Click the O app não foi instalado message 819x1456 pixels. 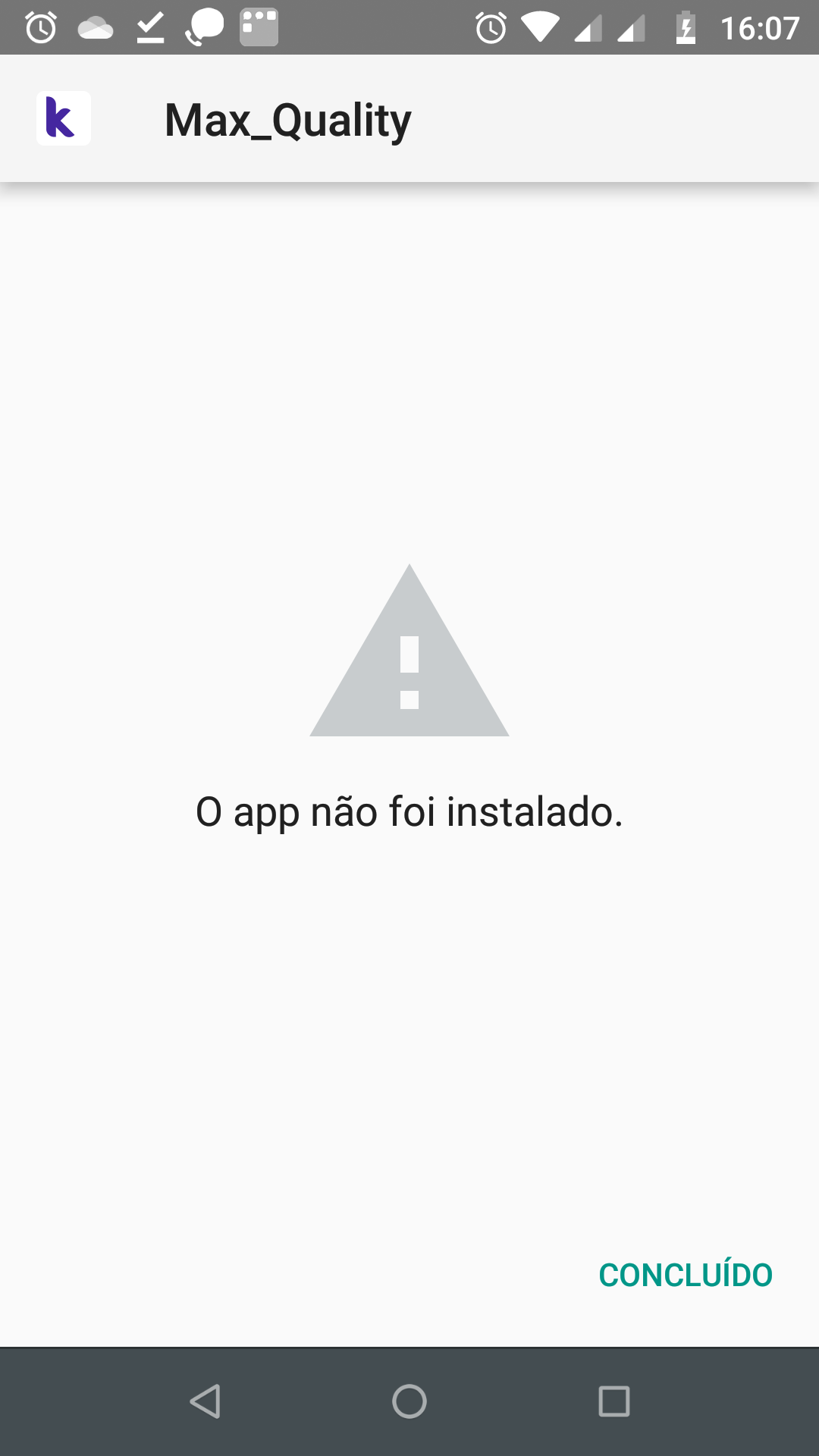click(x=409, y=814)
